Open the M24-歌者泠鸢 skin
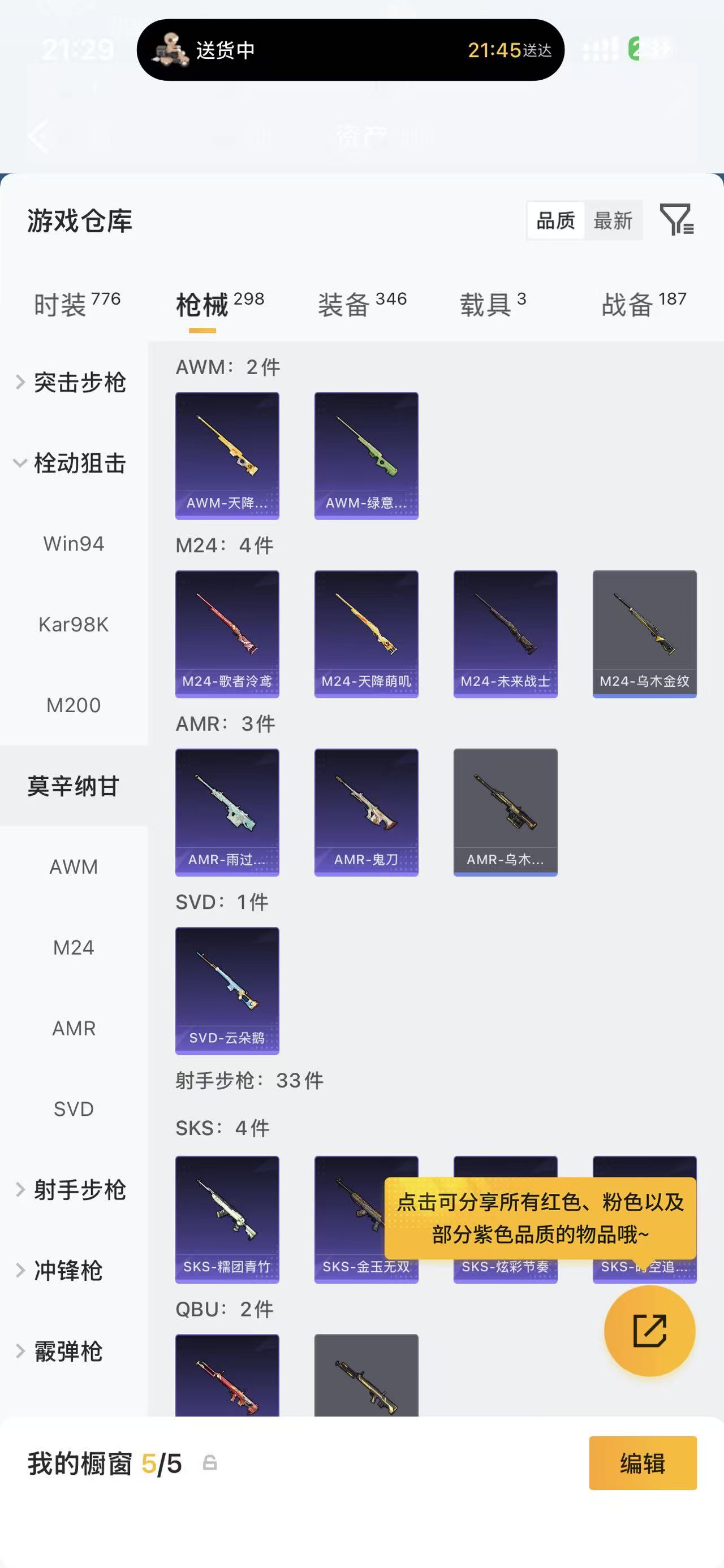Viewport: 724px width, 1568px height. point(227,634)
